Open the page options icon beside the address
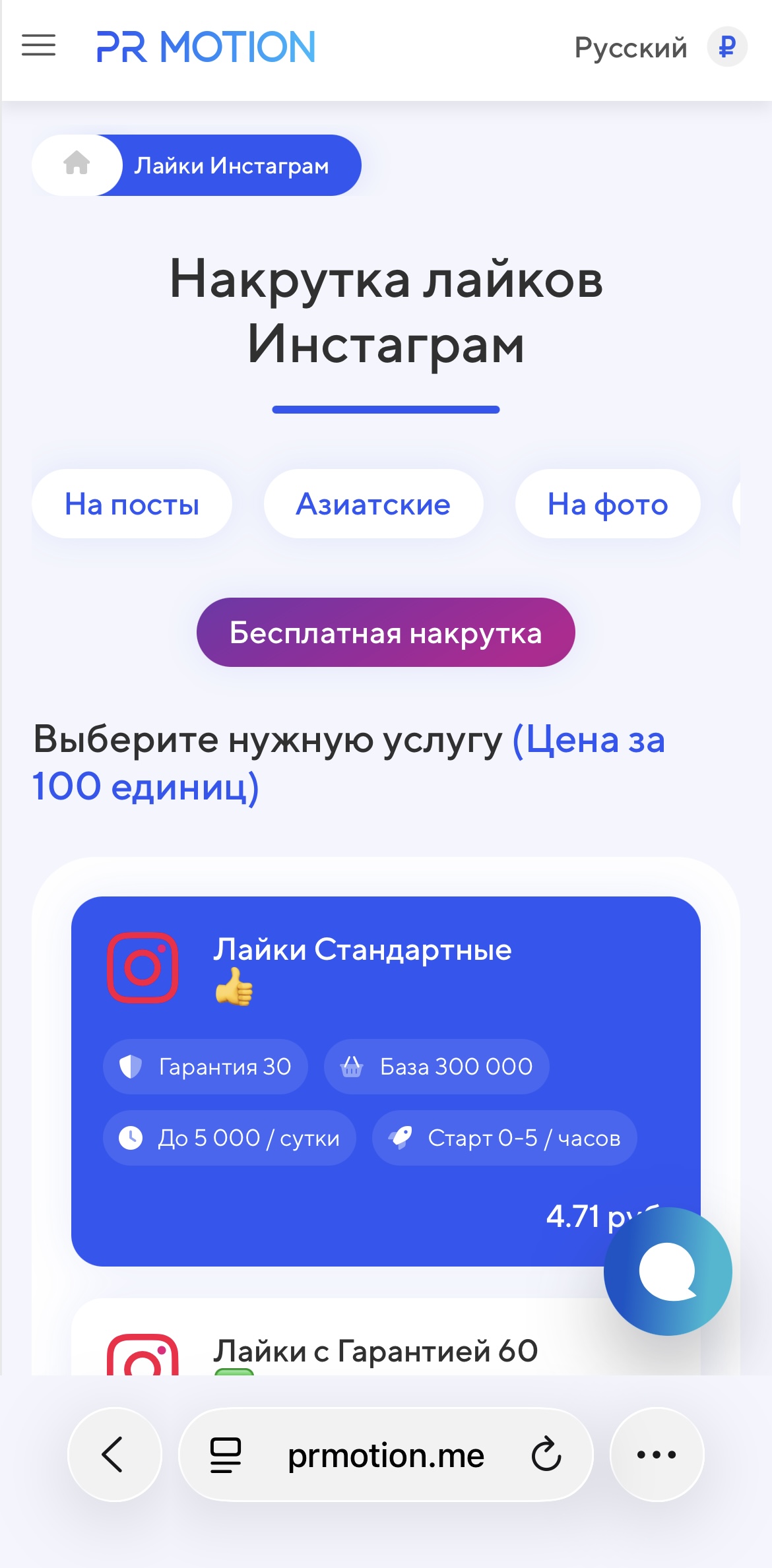This screenshot has height=1568, width=772. point(226,1455)
